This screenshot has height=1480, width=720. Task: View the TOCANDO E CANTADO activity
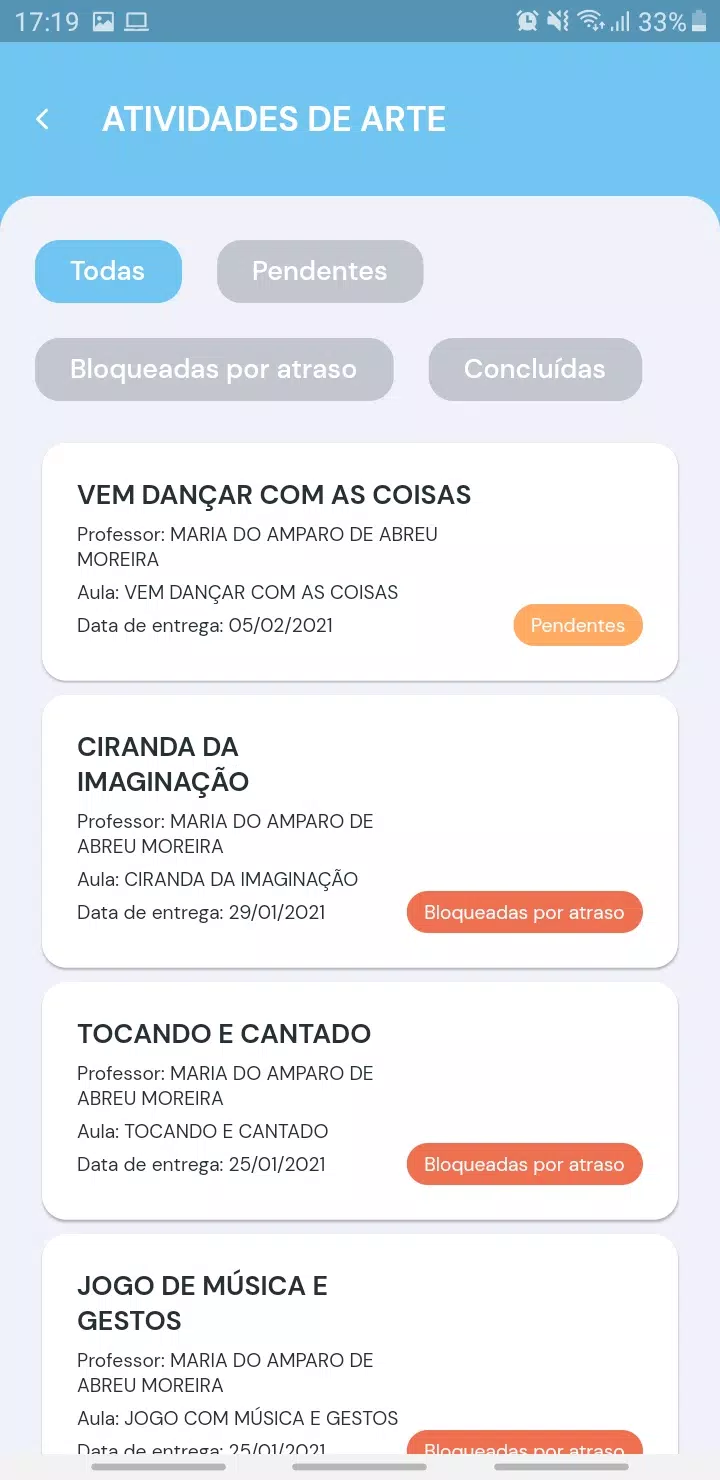click(x=360, y=1100)
